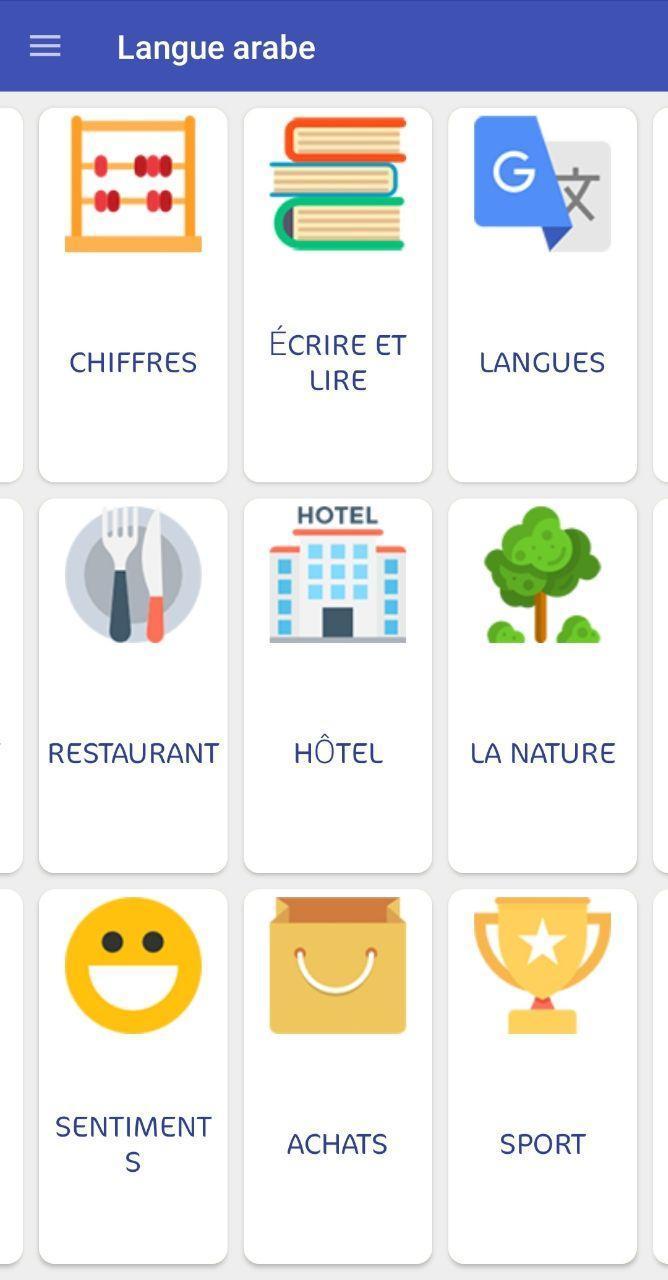The image size is (668, 1280).
Task: Open the Chiffres category
Action: point(133,295)
